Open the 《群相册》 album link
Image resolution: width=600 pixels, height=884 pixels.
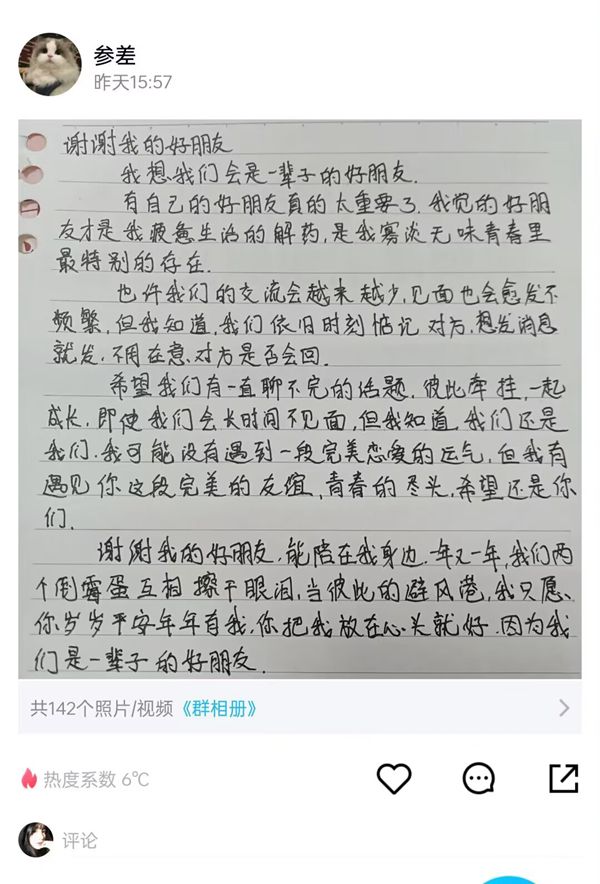tap(219, 709)
